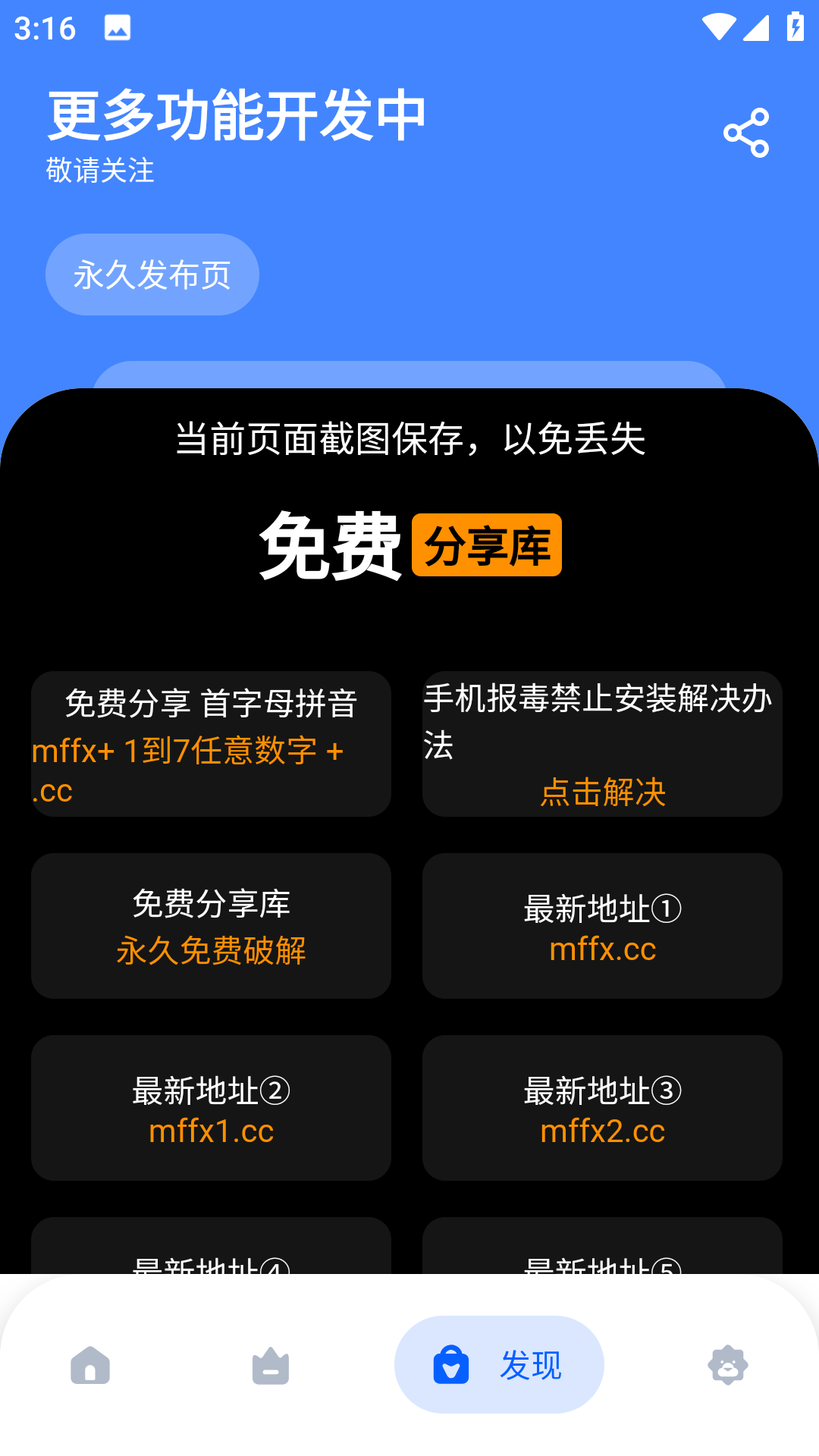Open 最新地址② mffx1.cc

click(x=212, y=1109)
